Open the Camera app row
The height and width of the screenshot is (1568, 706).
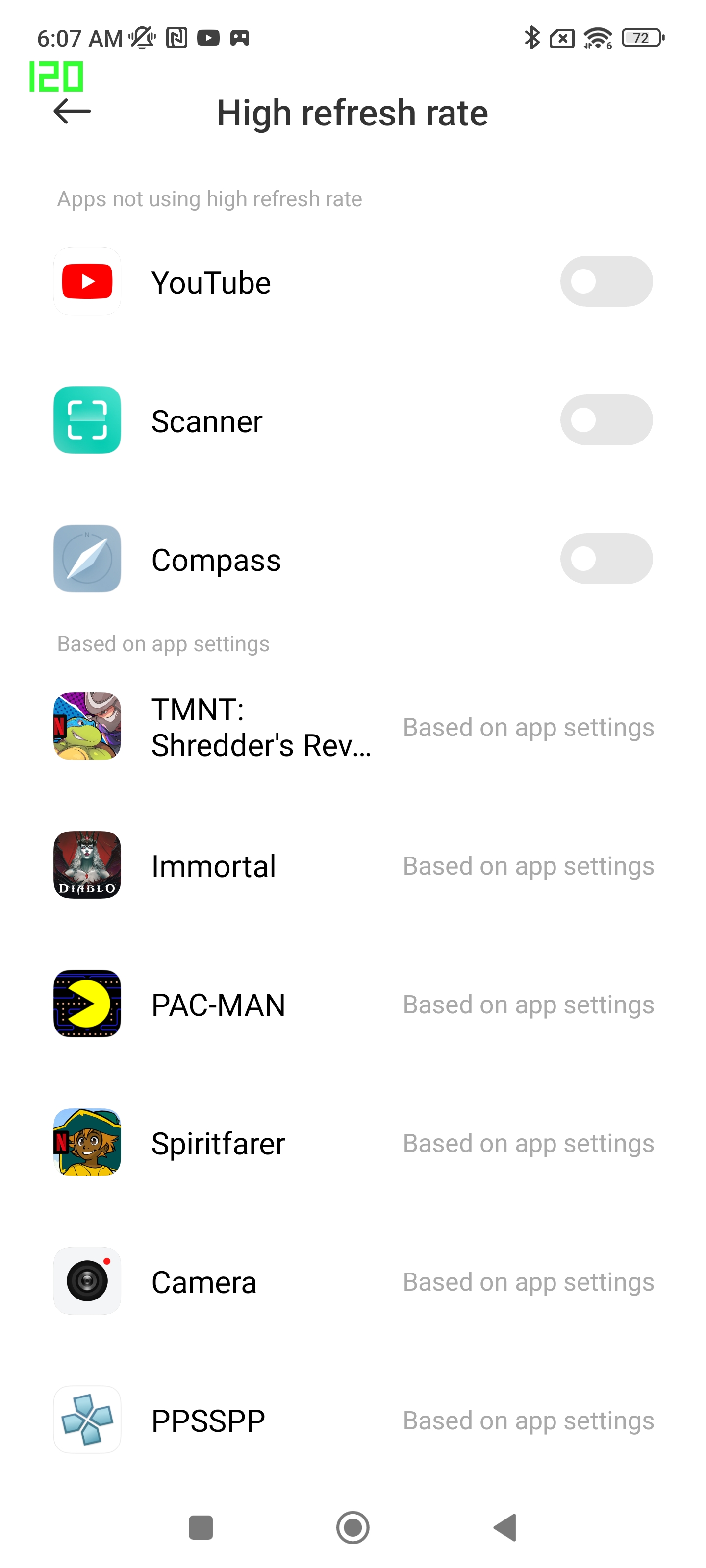click(353, 1282)
